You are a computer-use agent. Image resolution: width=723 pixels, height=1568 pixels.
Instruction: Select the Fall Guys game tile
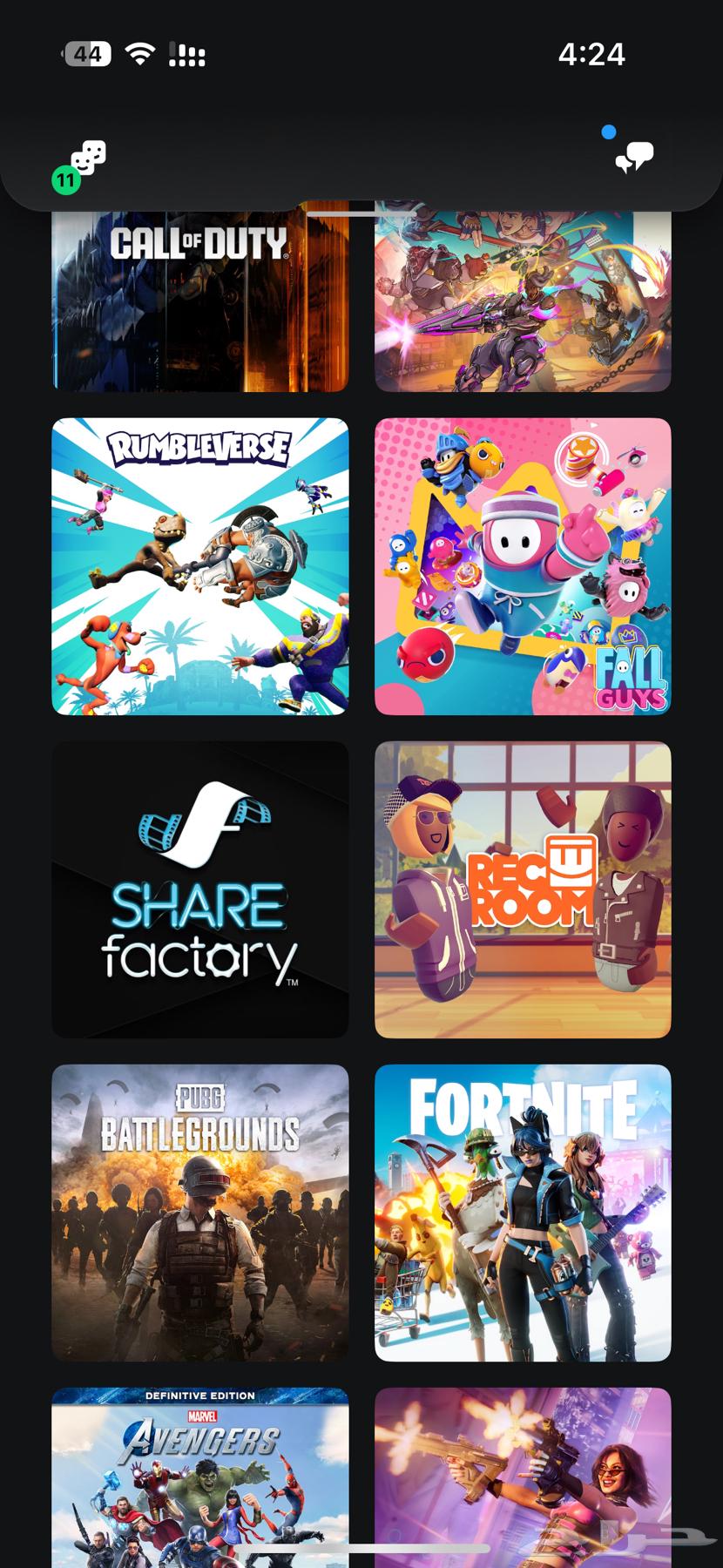[523, 566]
